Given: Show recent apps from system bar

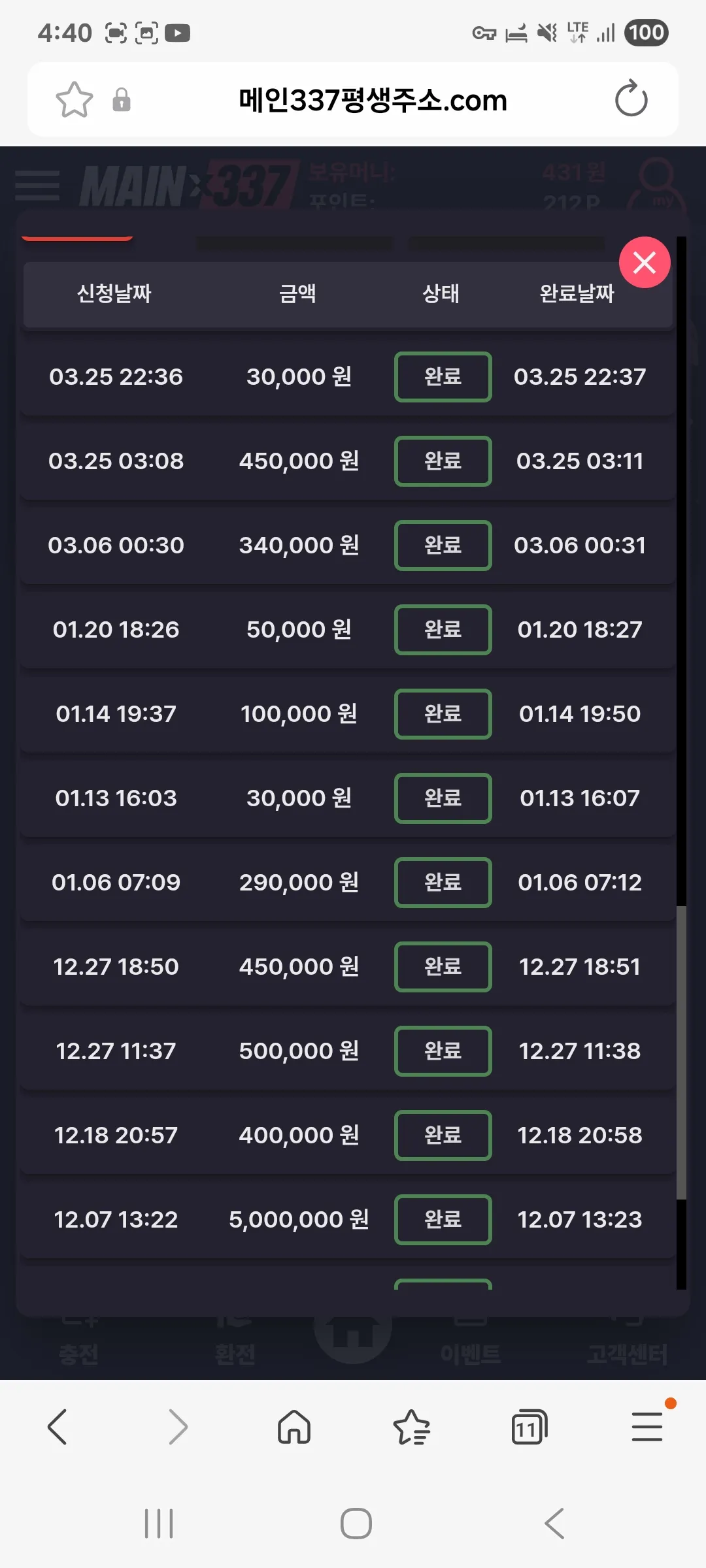Looking at the screenshot, I should point(159,1524).
